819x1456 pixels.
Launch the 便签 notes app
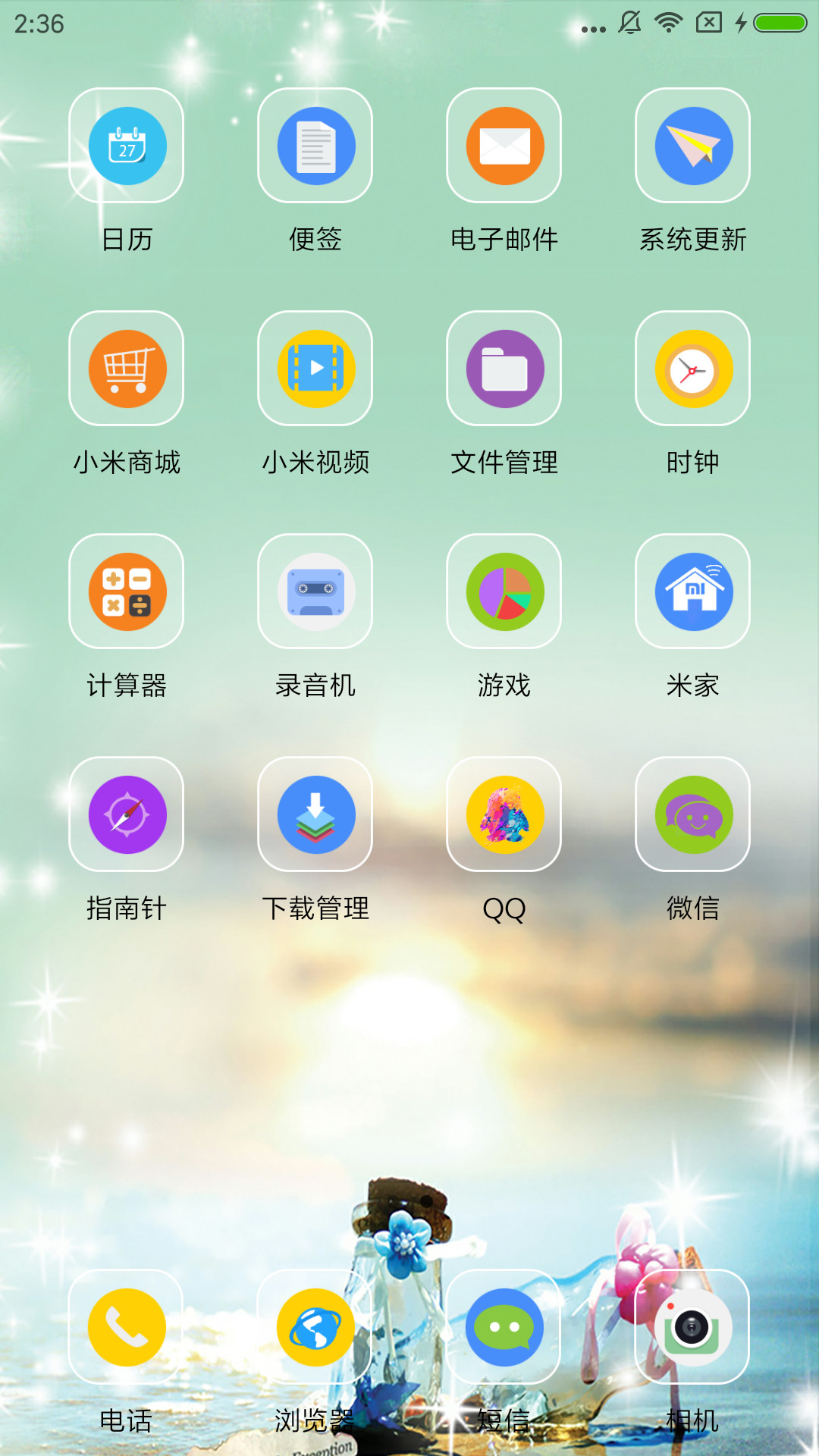pos(315,146)
